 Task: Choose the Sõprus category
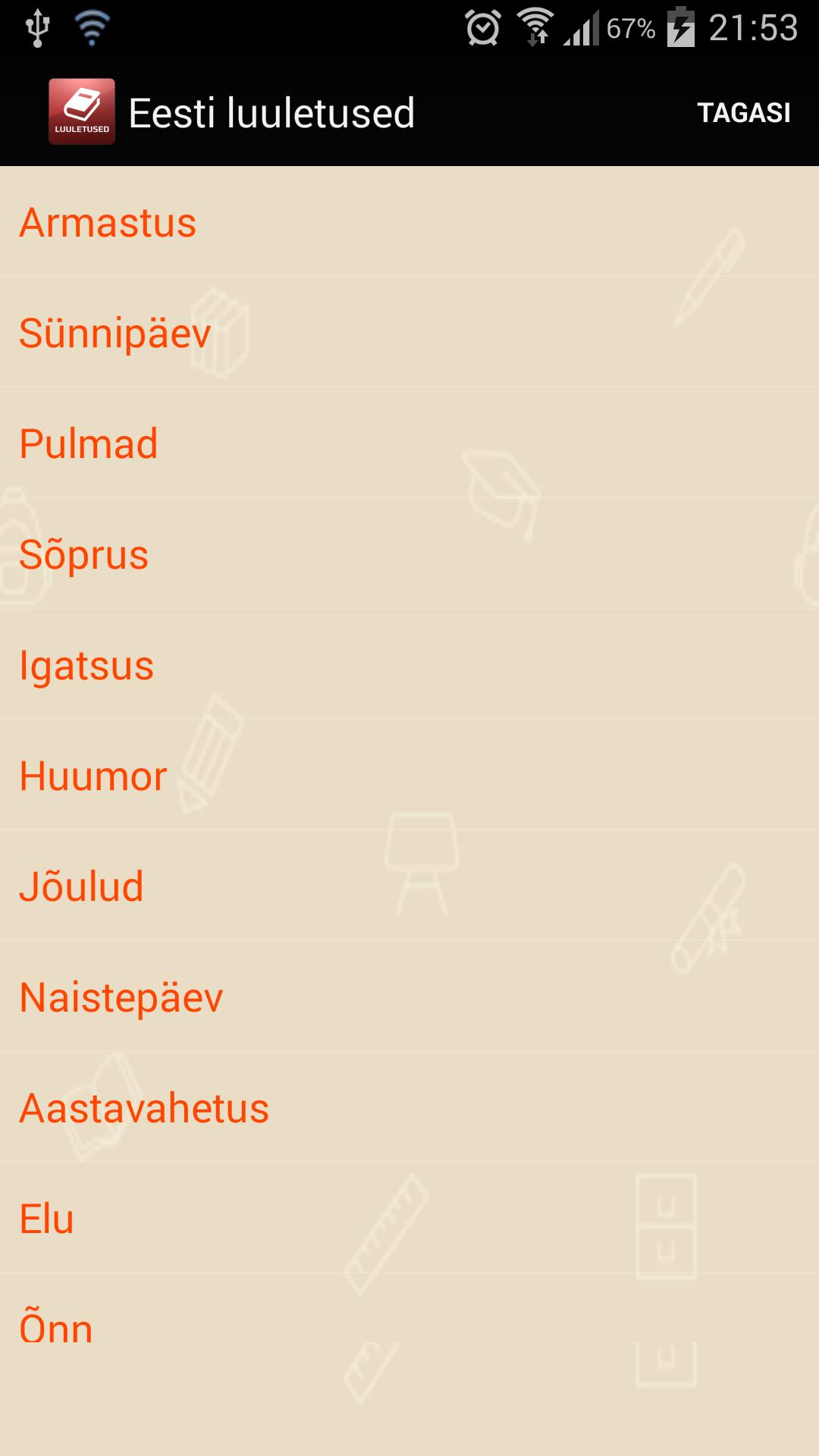tap(83, 554)
